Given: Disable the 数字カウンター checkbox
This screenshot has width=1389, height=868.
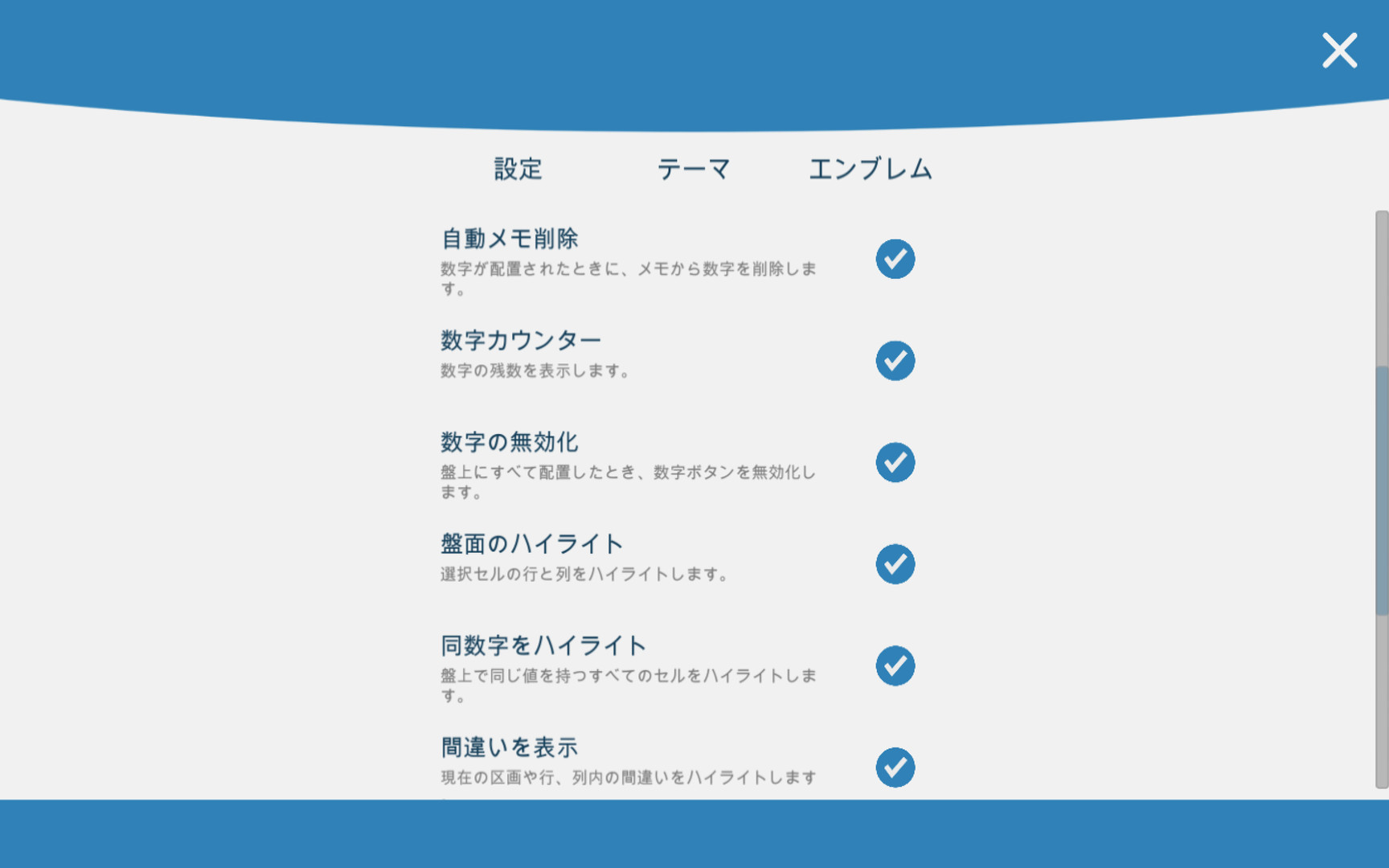Looking at the screenshot, I should (x=895, y=361).
